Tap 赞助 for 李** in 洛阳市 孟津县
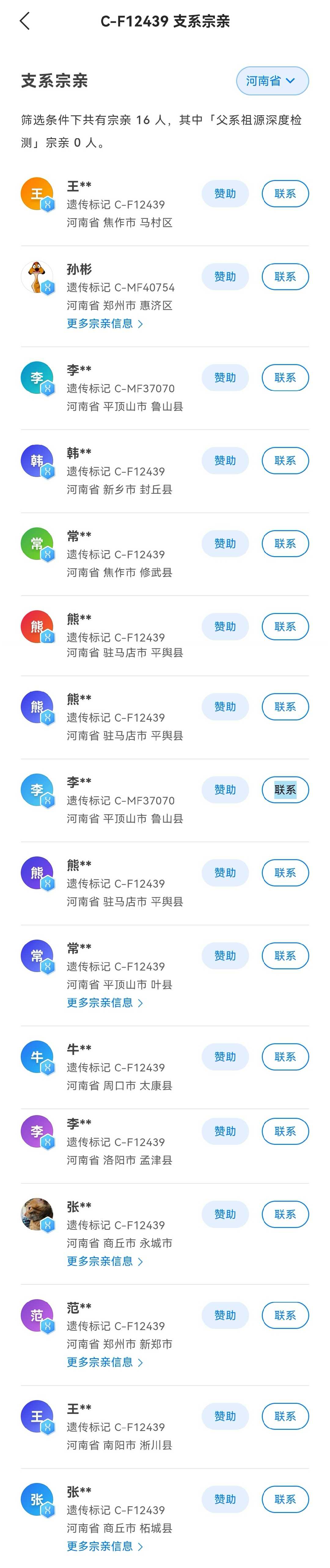Screen dimensions: 330x1568 pyautogui.click(x=225, y=1131)
